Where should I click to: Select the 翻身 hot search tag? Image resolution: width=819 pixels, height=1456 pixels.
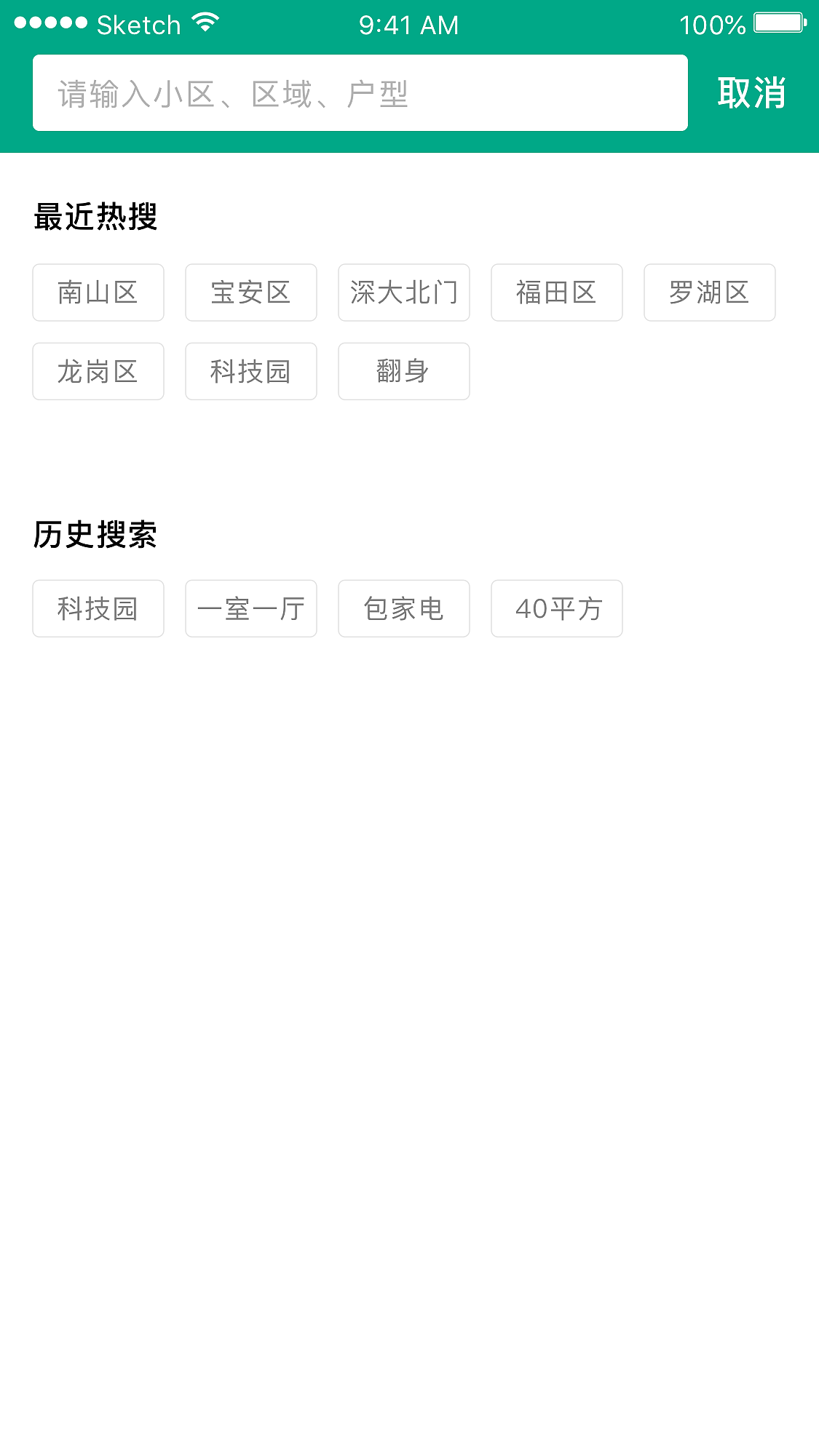point(403,371)
